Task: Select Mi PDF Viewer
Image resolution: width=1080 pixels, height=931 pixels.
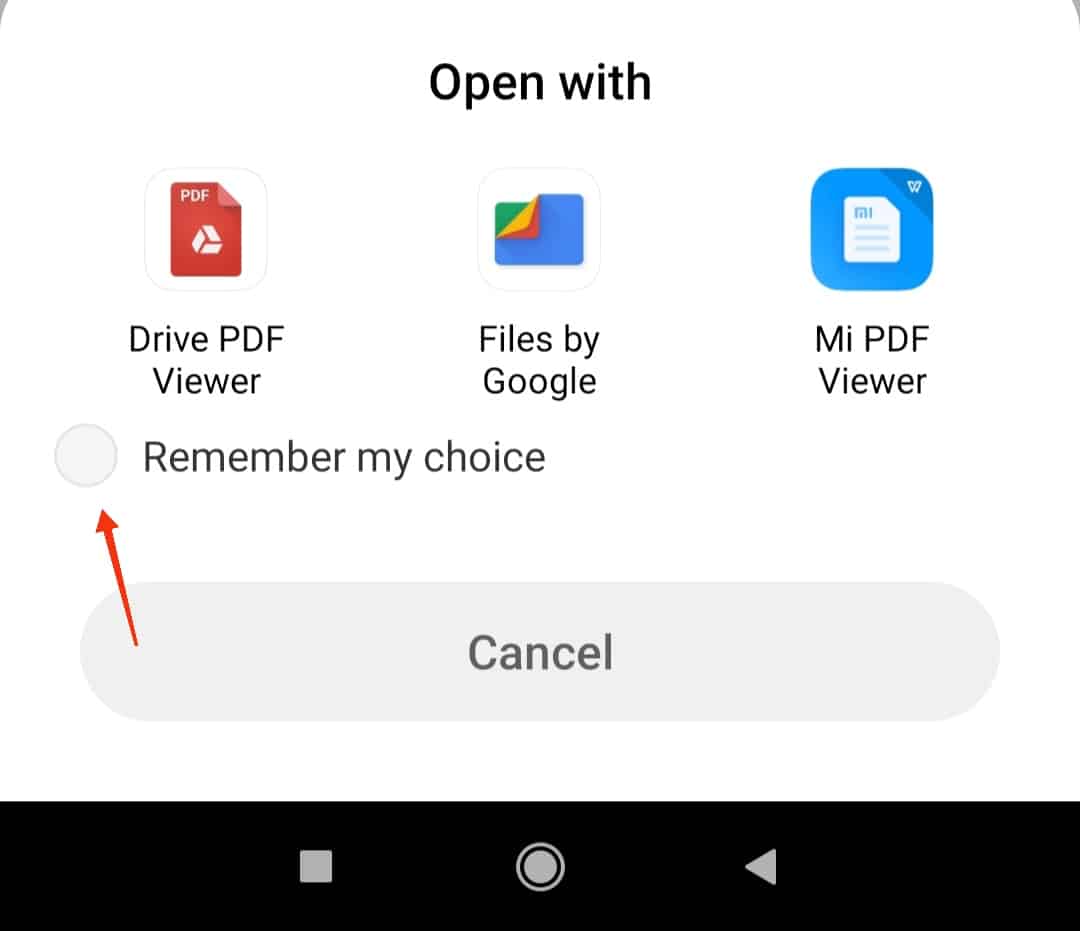Action: (871, 230)
